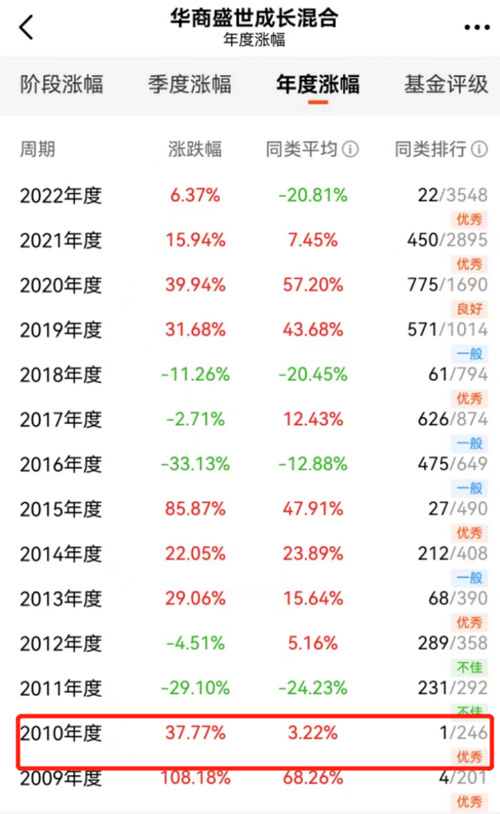Select the 年度涨幅 tab
The height and width of the screenshot is (814, 500).
tap(318, 85)
